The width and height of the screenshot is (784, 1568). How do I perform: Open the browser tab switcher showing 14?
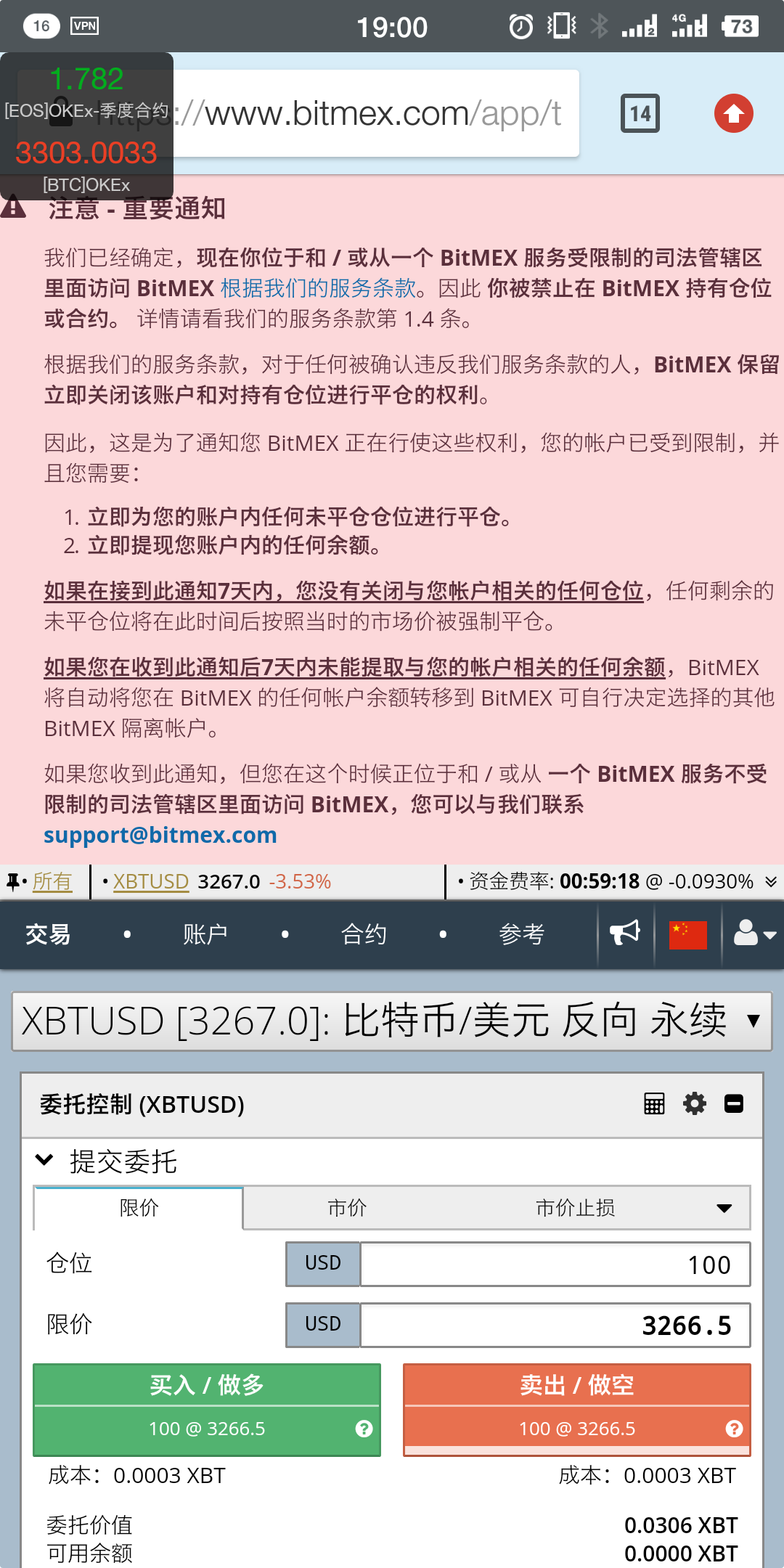(640, 113)
